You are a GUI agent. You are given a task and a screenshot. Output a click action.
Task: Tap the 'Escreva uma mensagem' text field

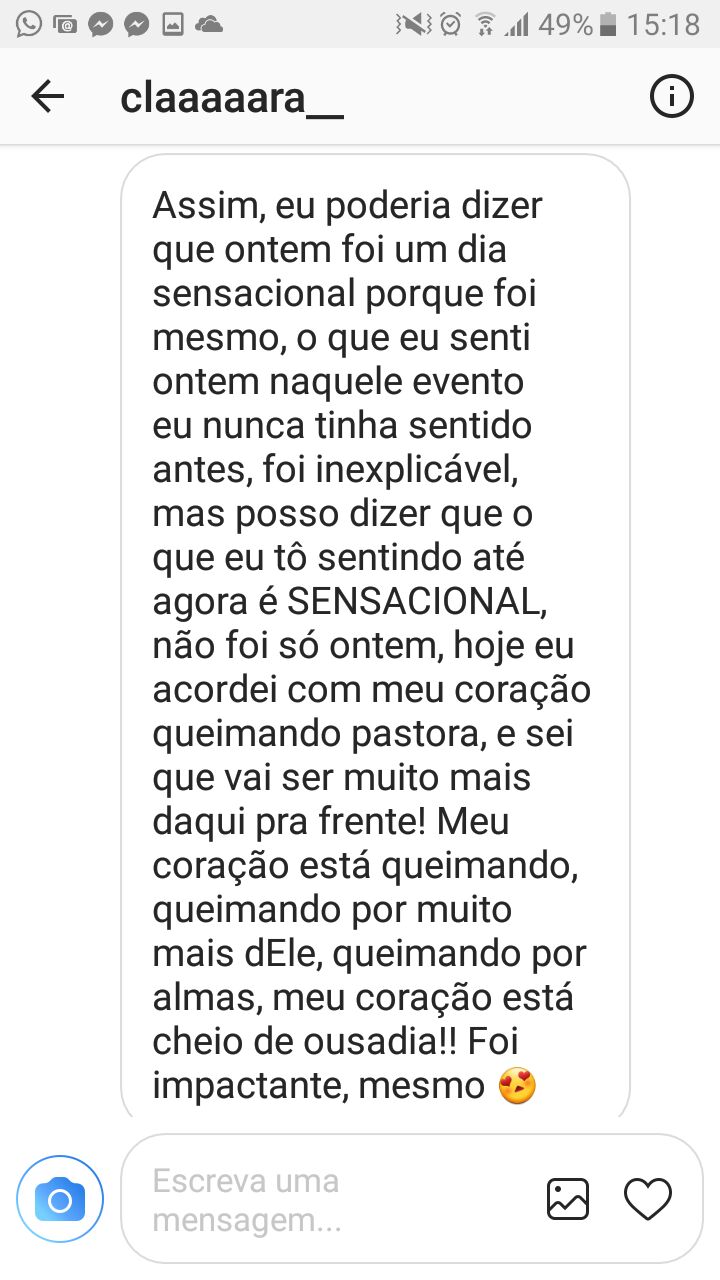coord(330,1200)
